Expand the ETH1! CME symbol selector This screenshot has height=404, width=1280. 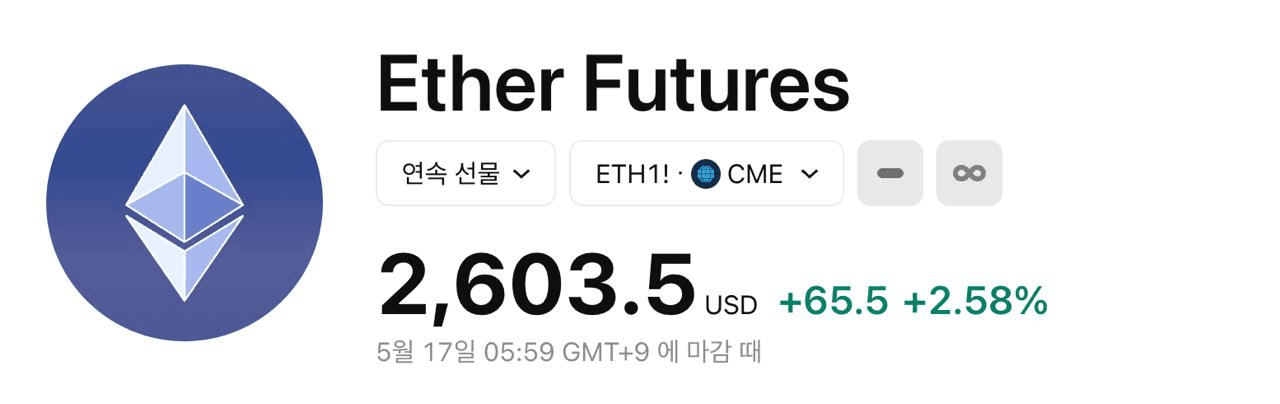click(706, 174)
